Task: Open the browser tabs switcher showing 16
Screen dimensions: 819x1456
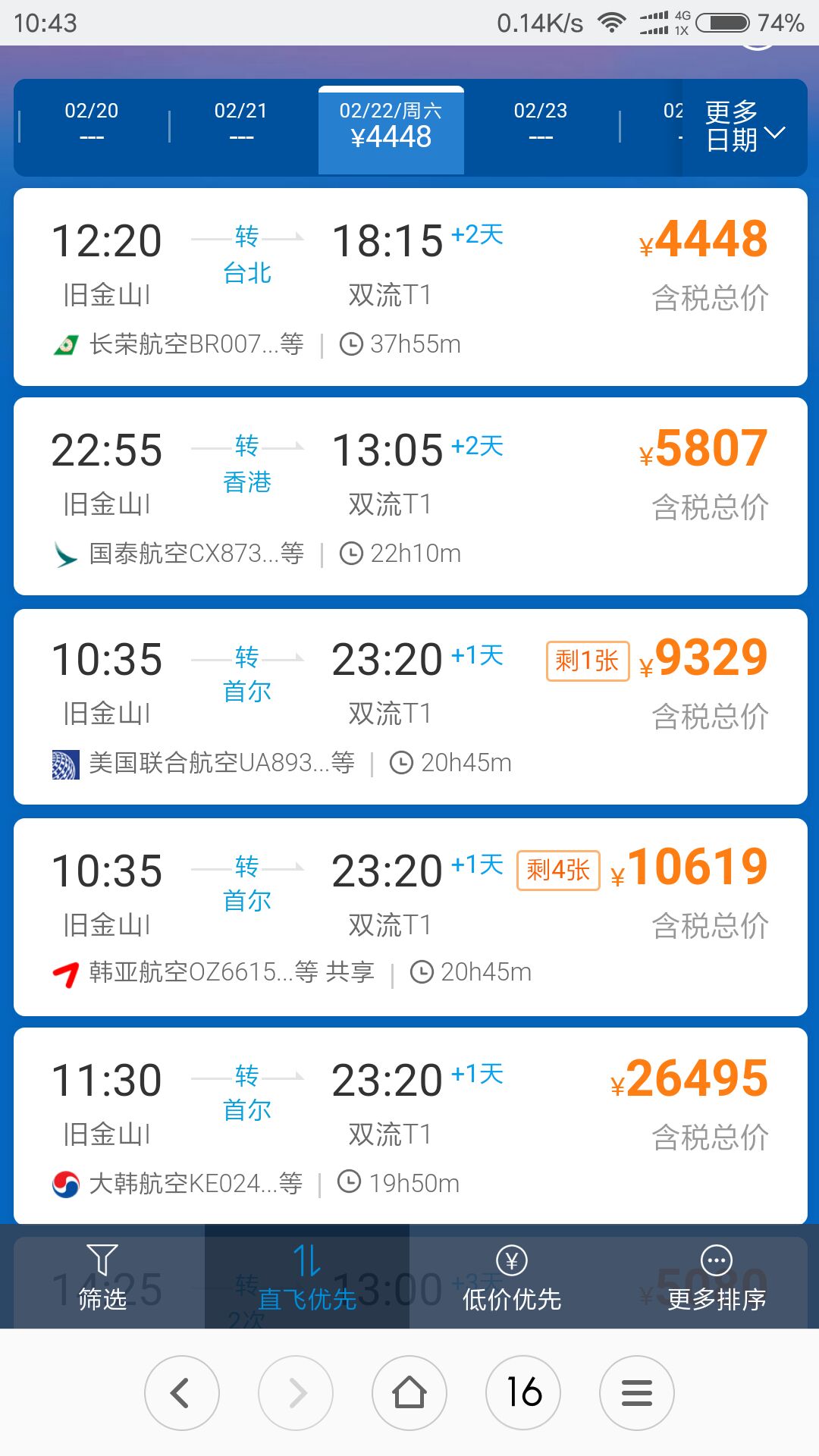Action: tap(523, 1393)
